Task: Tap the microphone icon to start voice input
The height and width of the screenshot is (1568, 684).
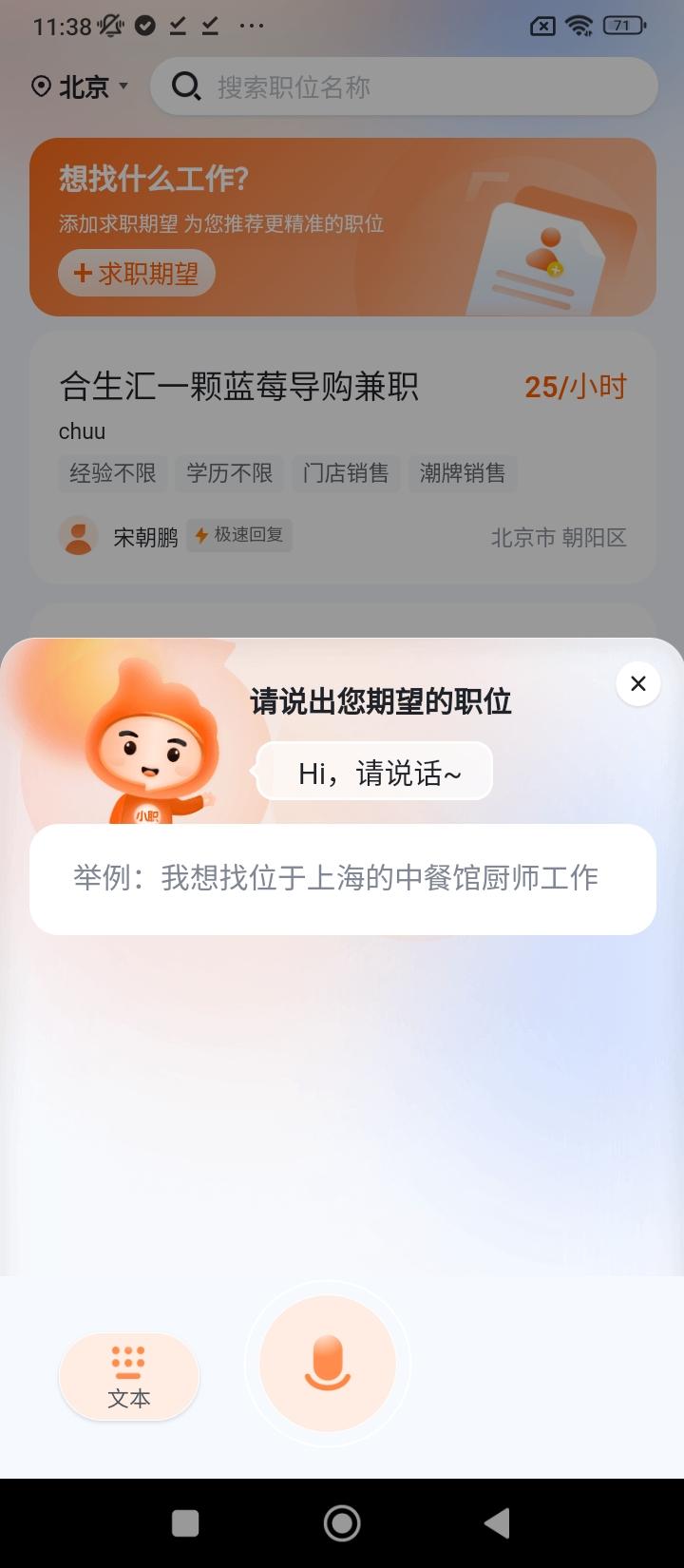Action: [x=327, y=1365]
